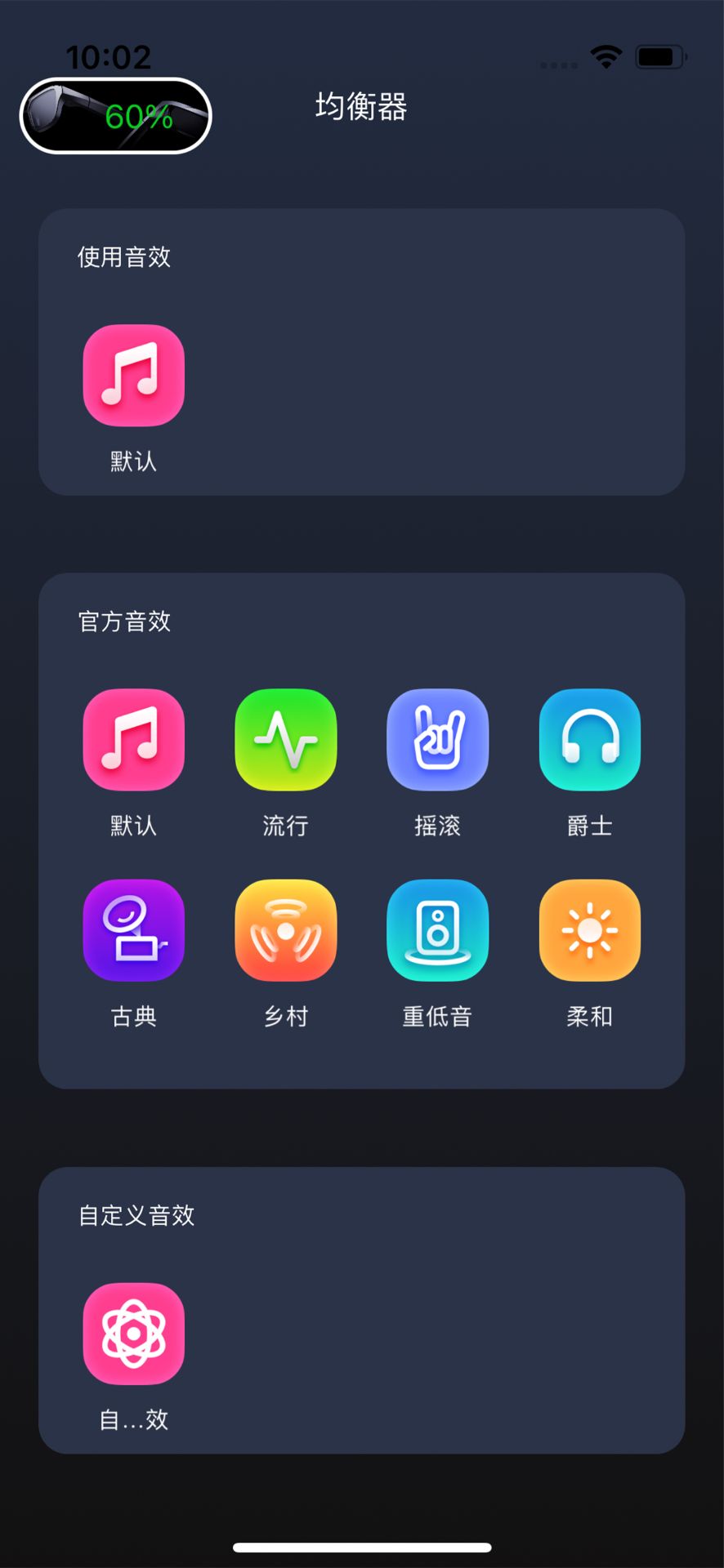
Task: Click the 均衡器 title
Action: point(360,107)
